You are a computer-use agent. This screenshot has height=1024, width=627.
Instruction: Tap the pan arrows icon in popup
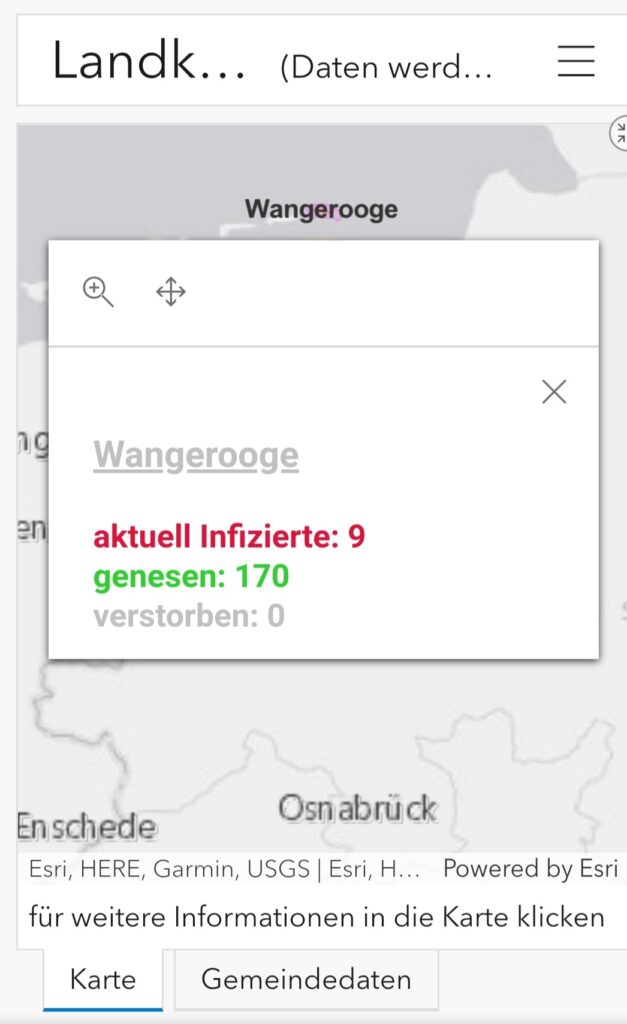(x=170, y=291)
